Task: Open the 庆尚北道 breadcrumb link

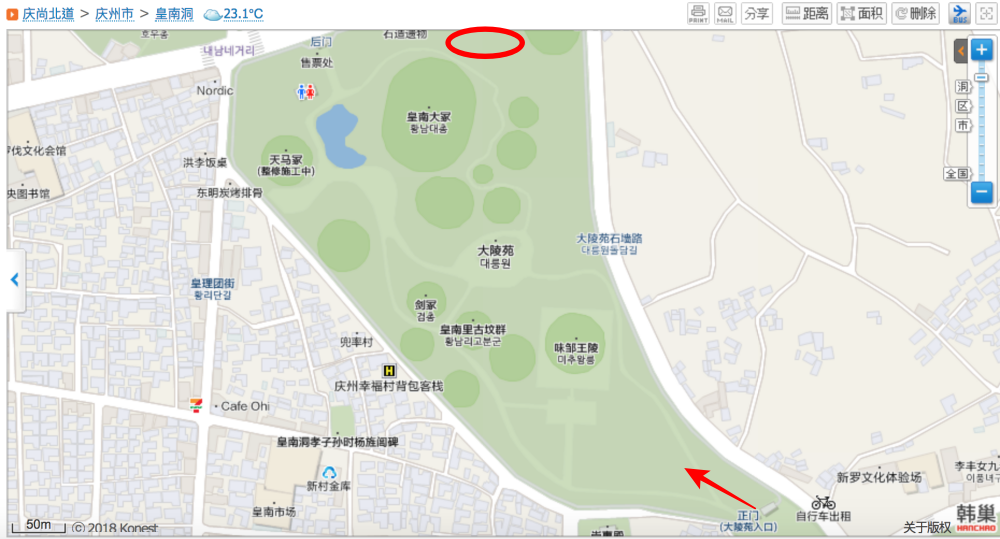Action: coord(48,14)
